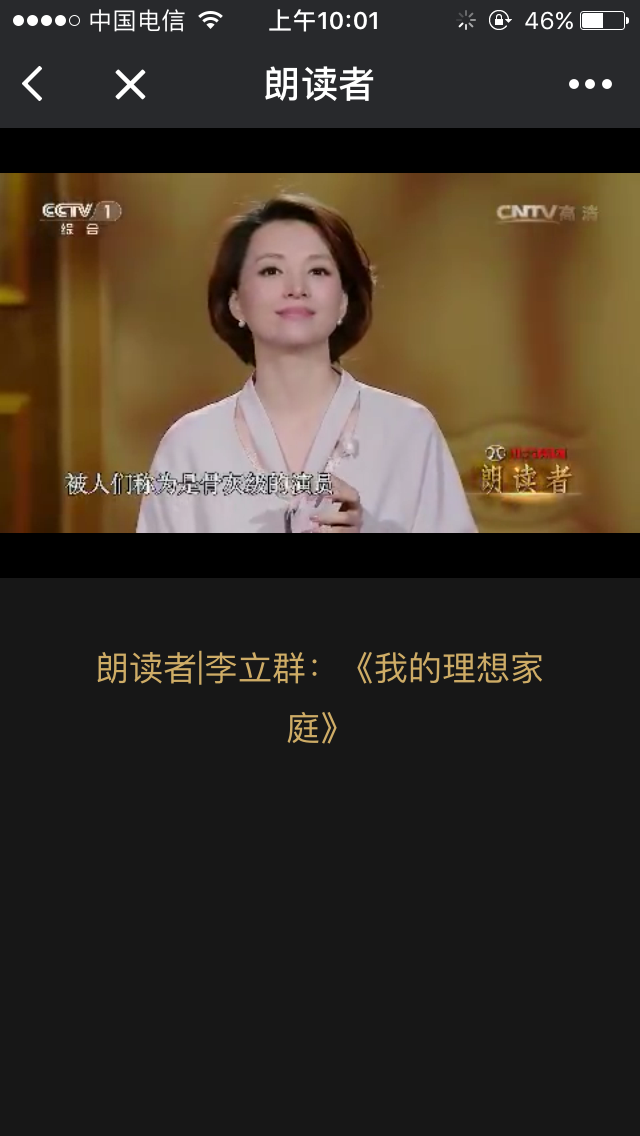The height and width of the screenshot is (1136, 640).
Task: Go back to the previous page
Action: [33, 85]
